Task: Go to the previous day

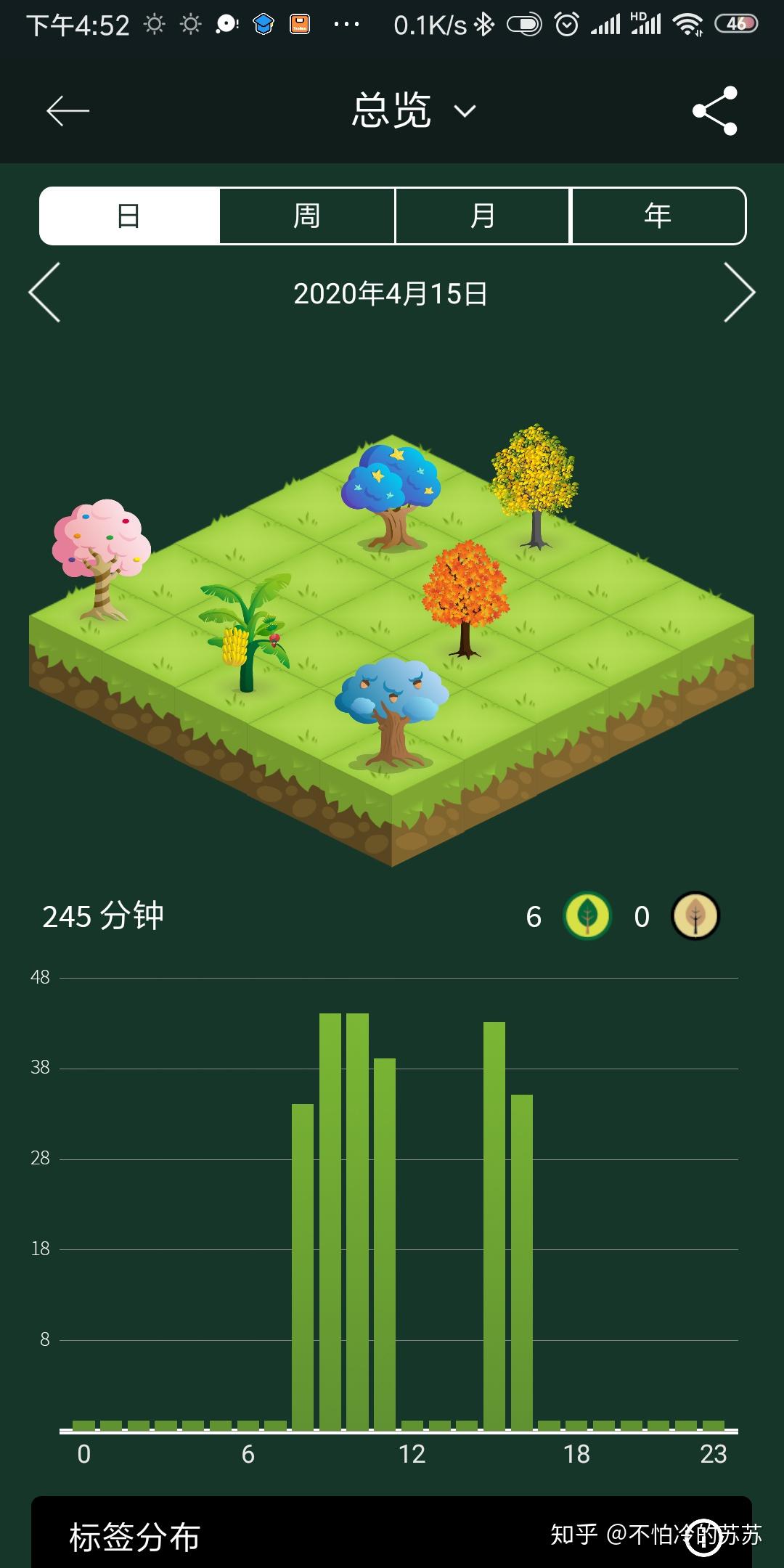Action: 45,293
